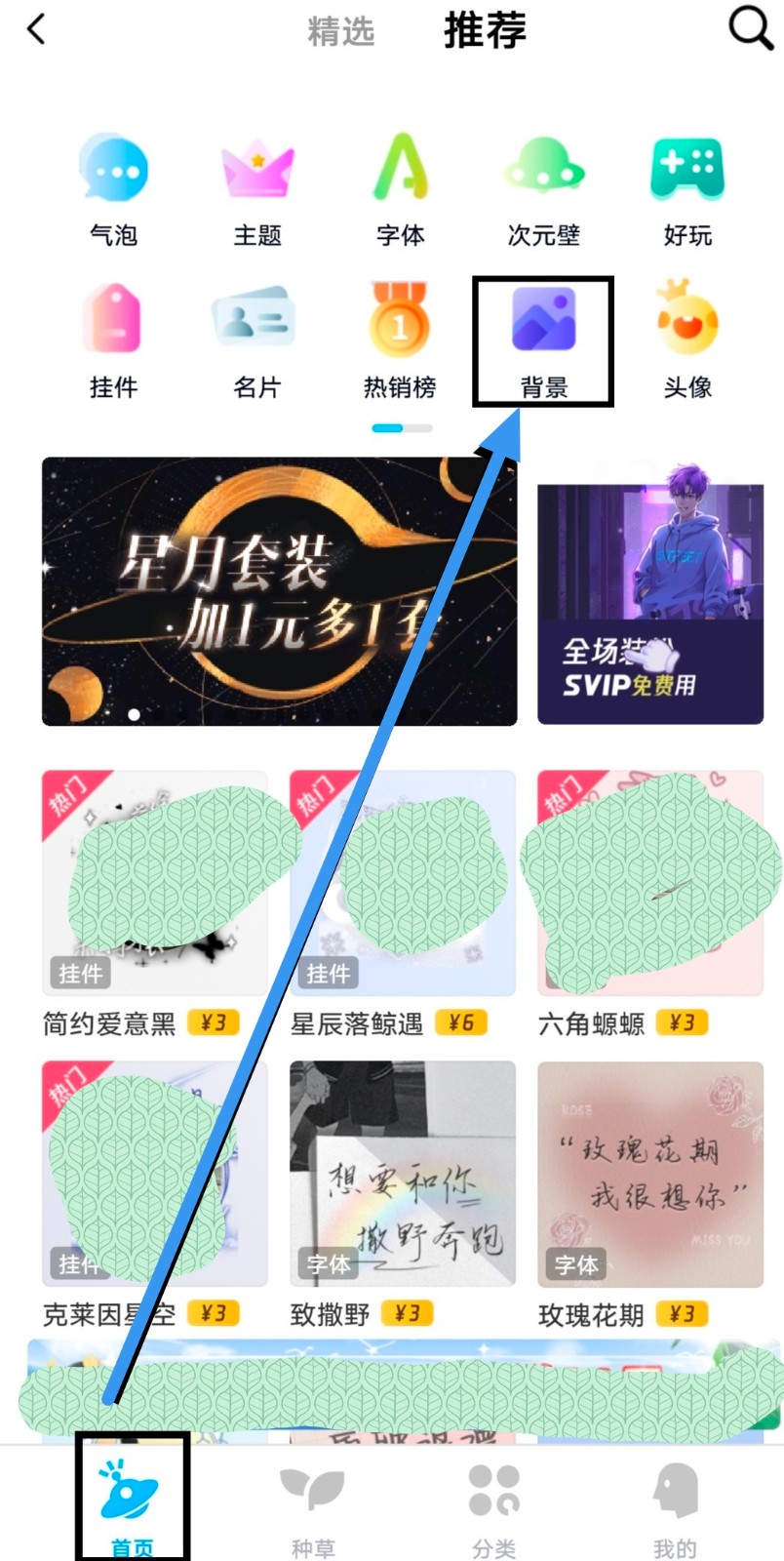The width and height of the screenshot is (784, 1561).
Task: Open the 好玩 section
Action: click(x=687, y=191)
